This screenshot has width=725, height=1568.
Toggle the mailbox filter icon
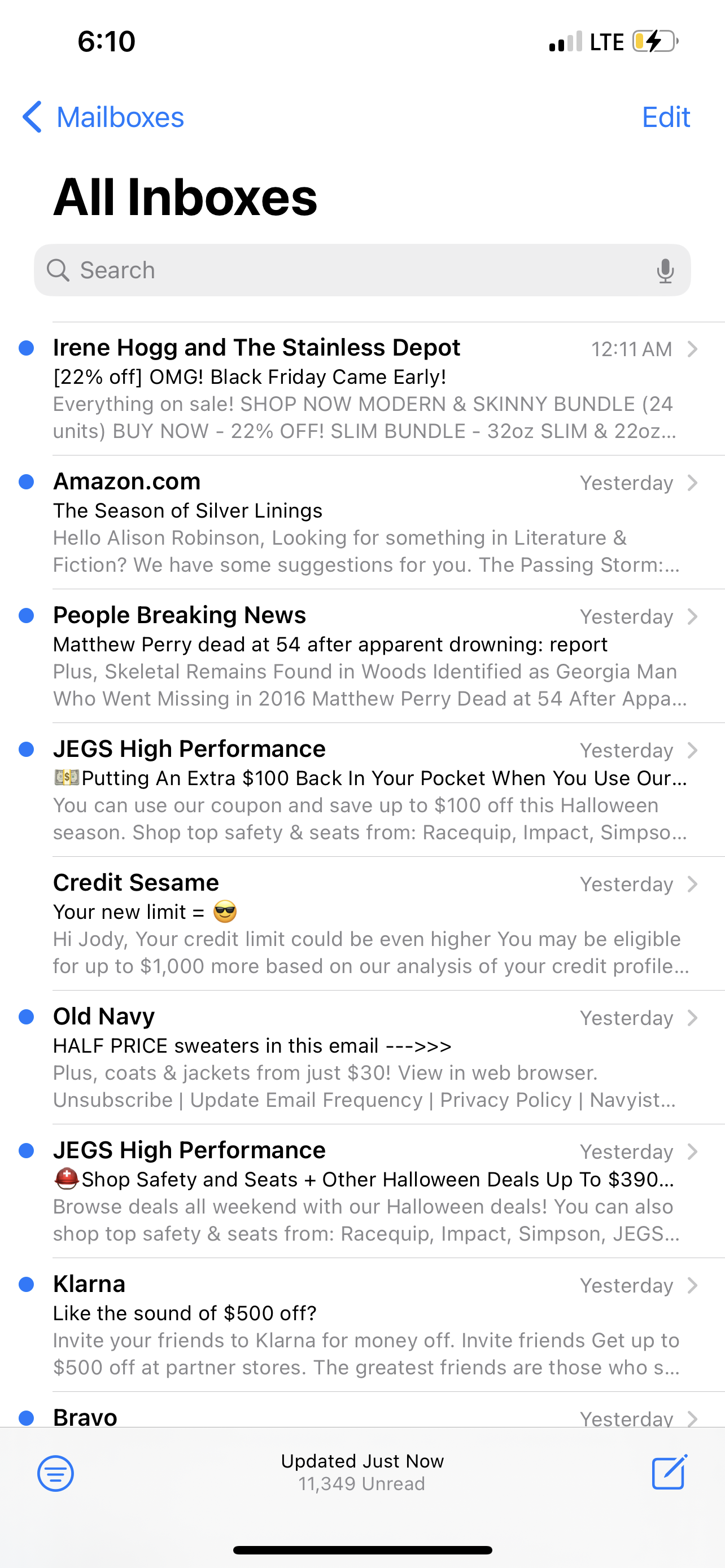click(55, 1473)
